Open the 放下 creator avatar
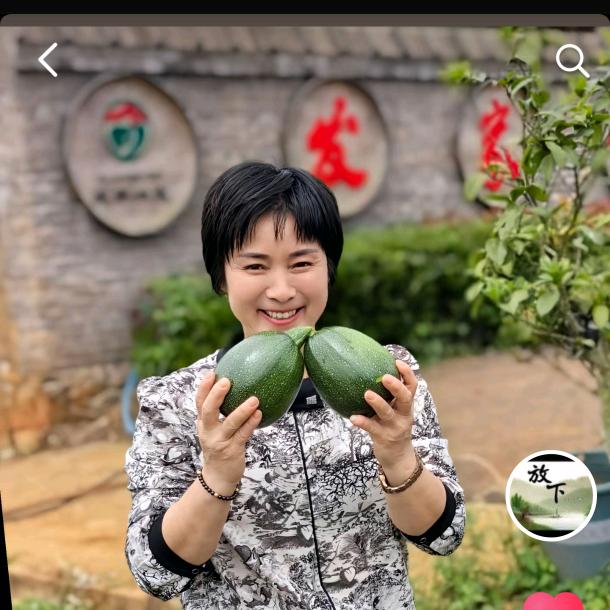This screenshot has height=610, width=610. tap(551, 495)
